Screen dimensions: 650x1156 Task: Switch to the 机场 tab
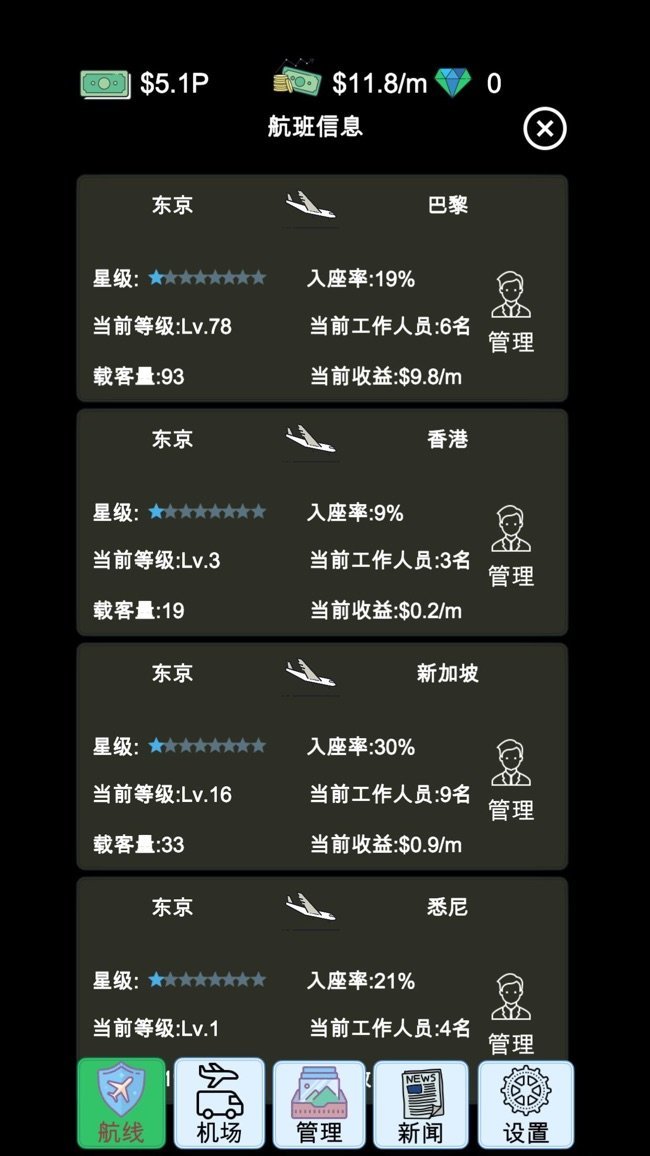(x=219, y=1104)
